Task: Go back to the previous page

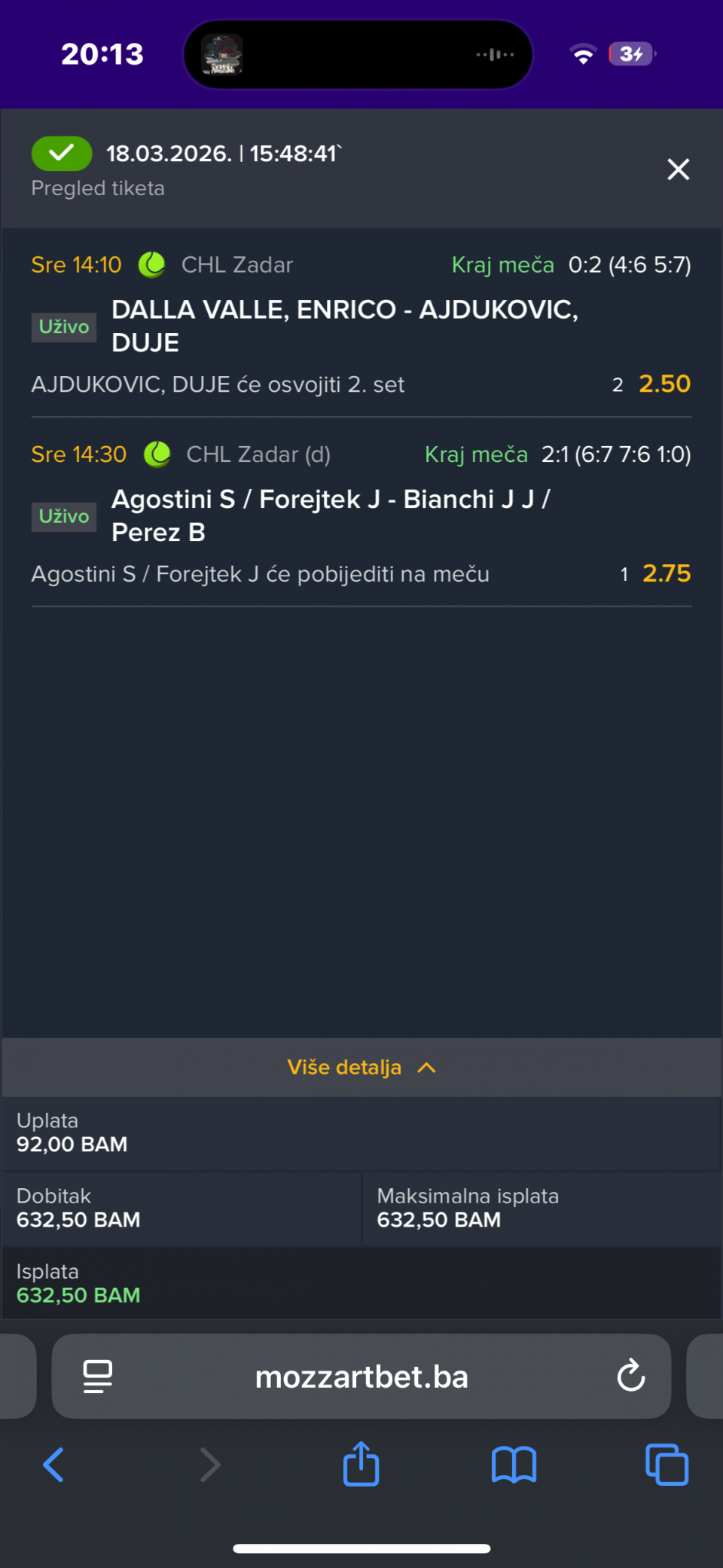Action: pos(53,1465)
